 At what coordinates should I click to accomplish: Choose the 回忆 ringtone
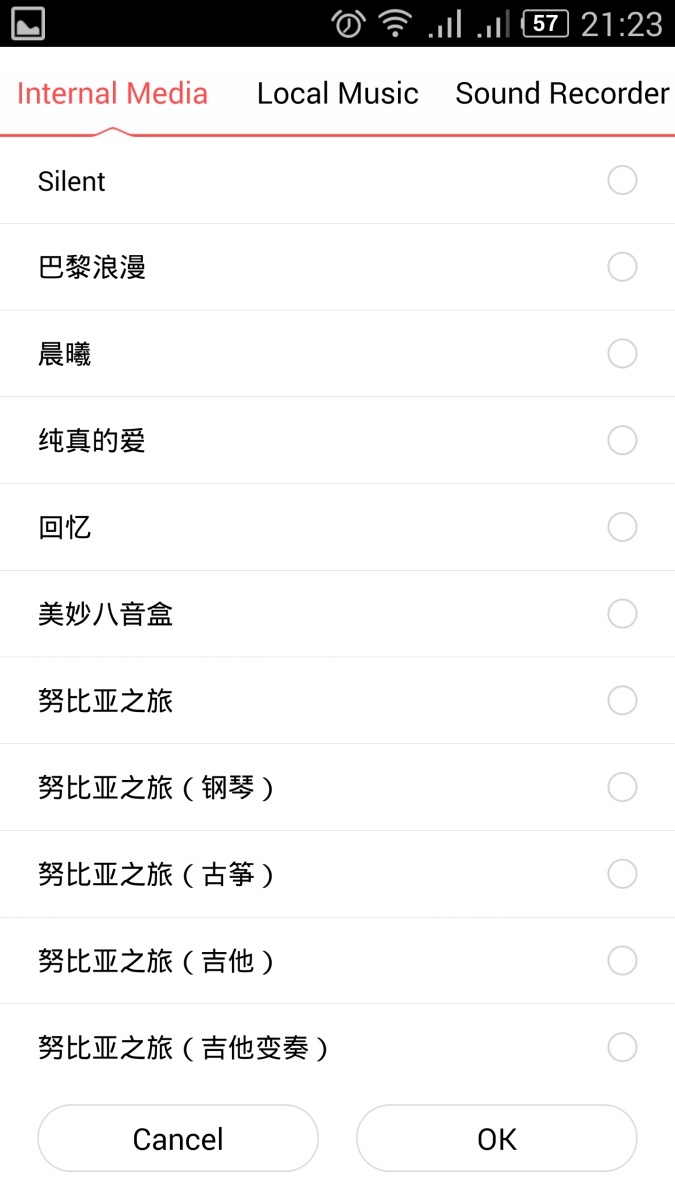coord(337,527)
